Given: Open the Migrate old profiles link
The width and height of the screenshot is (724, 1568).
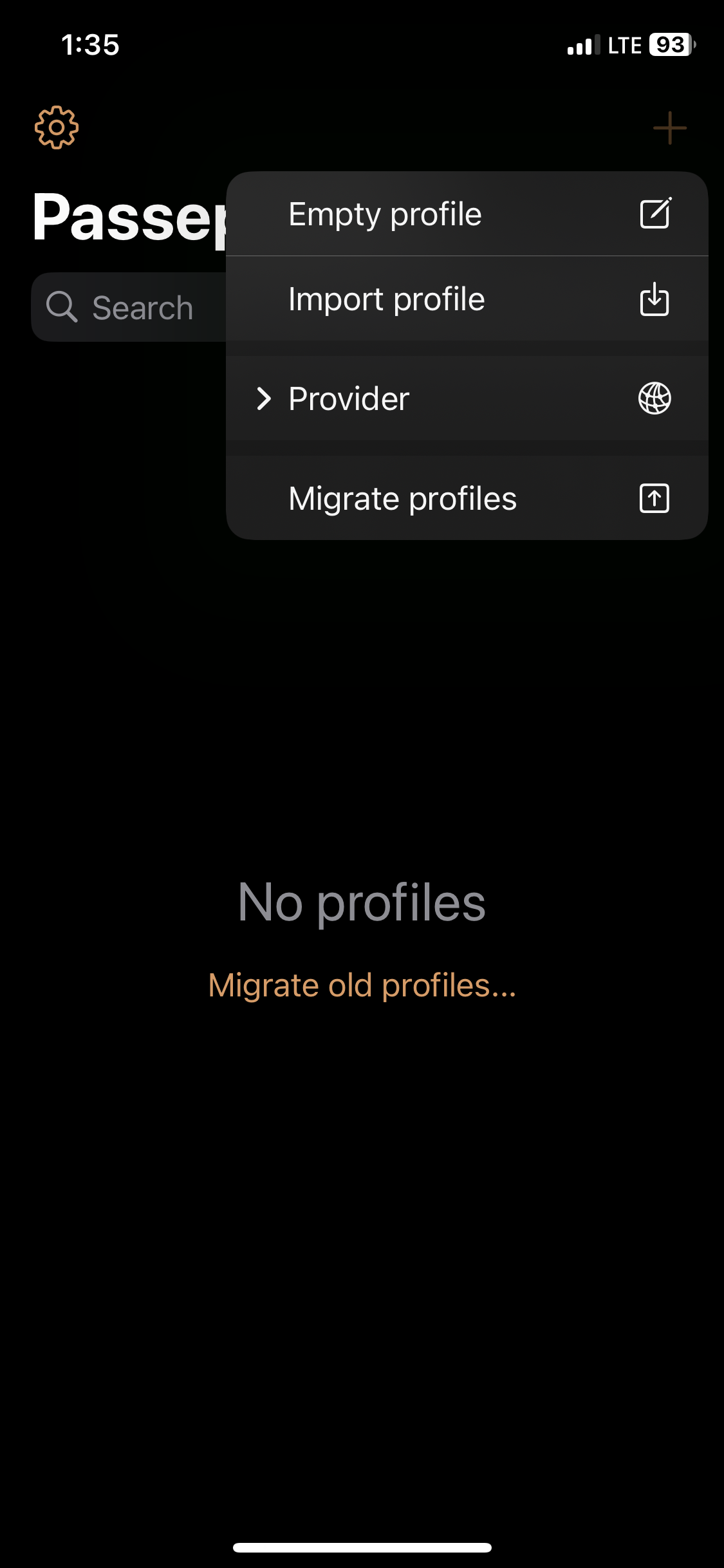Looking at the screenshot, I should pos(362,985).
